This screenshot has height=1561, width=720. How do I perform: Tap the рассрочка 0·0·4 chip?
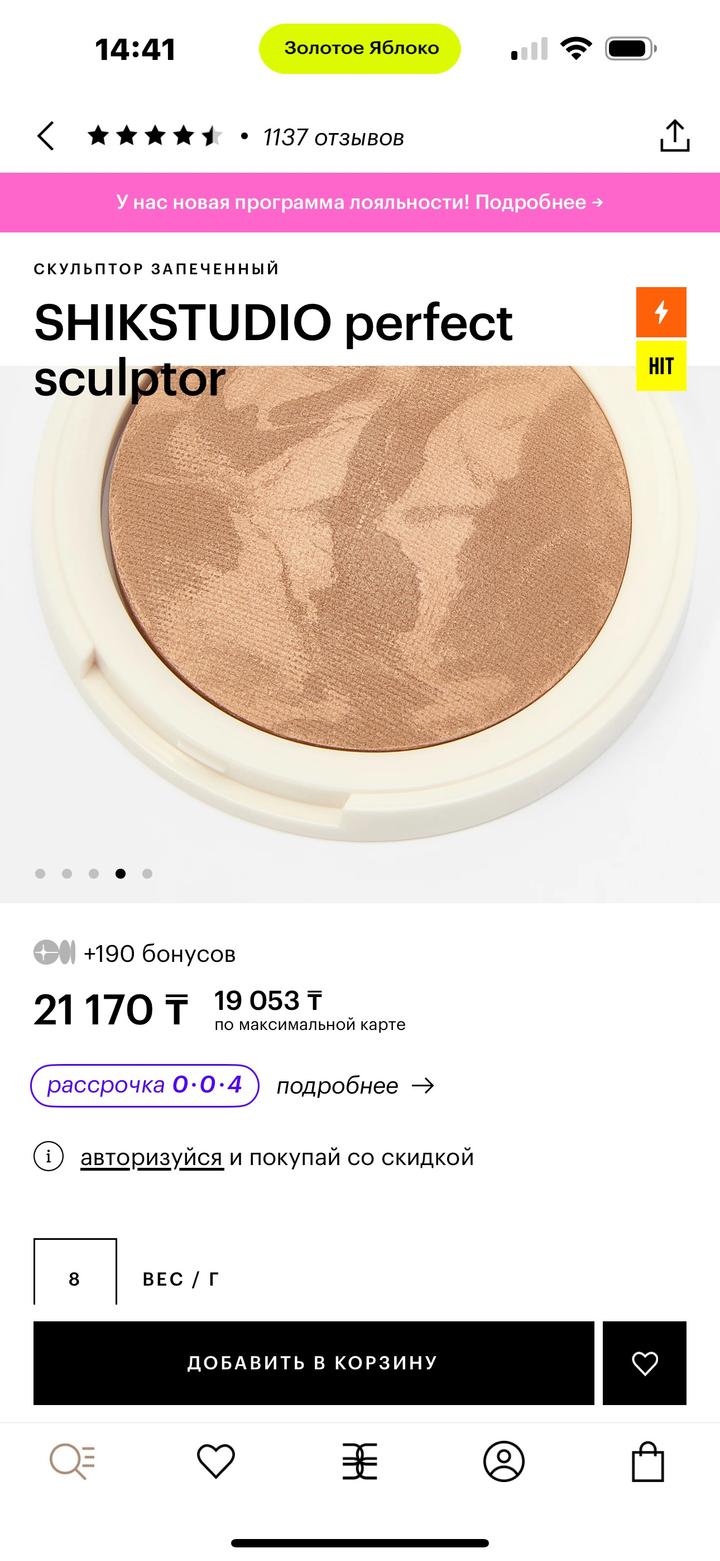(x=145, y=1085)
